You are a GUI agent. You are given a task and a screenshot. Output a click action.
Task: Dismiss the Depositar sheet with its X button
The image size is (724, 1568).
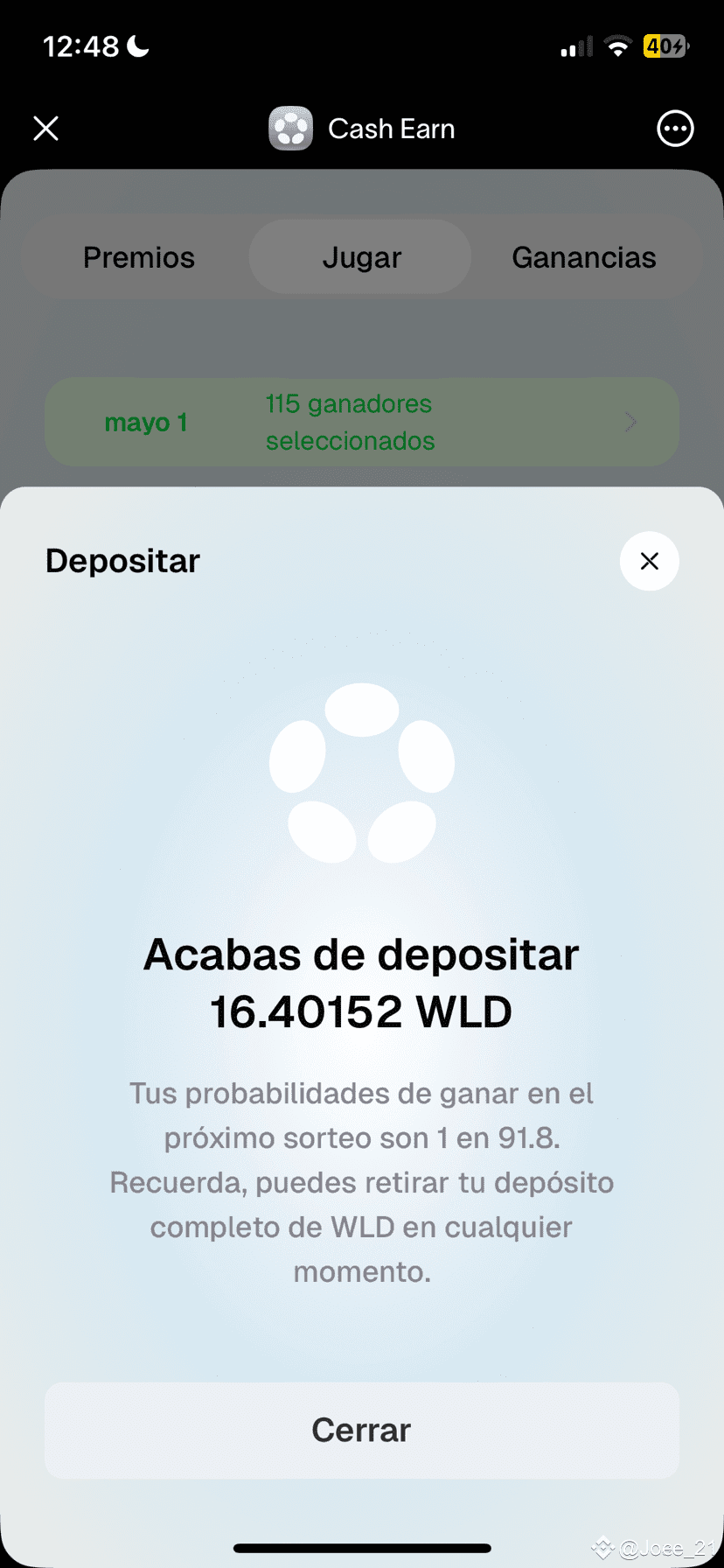tap(650, 561)
